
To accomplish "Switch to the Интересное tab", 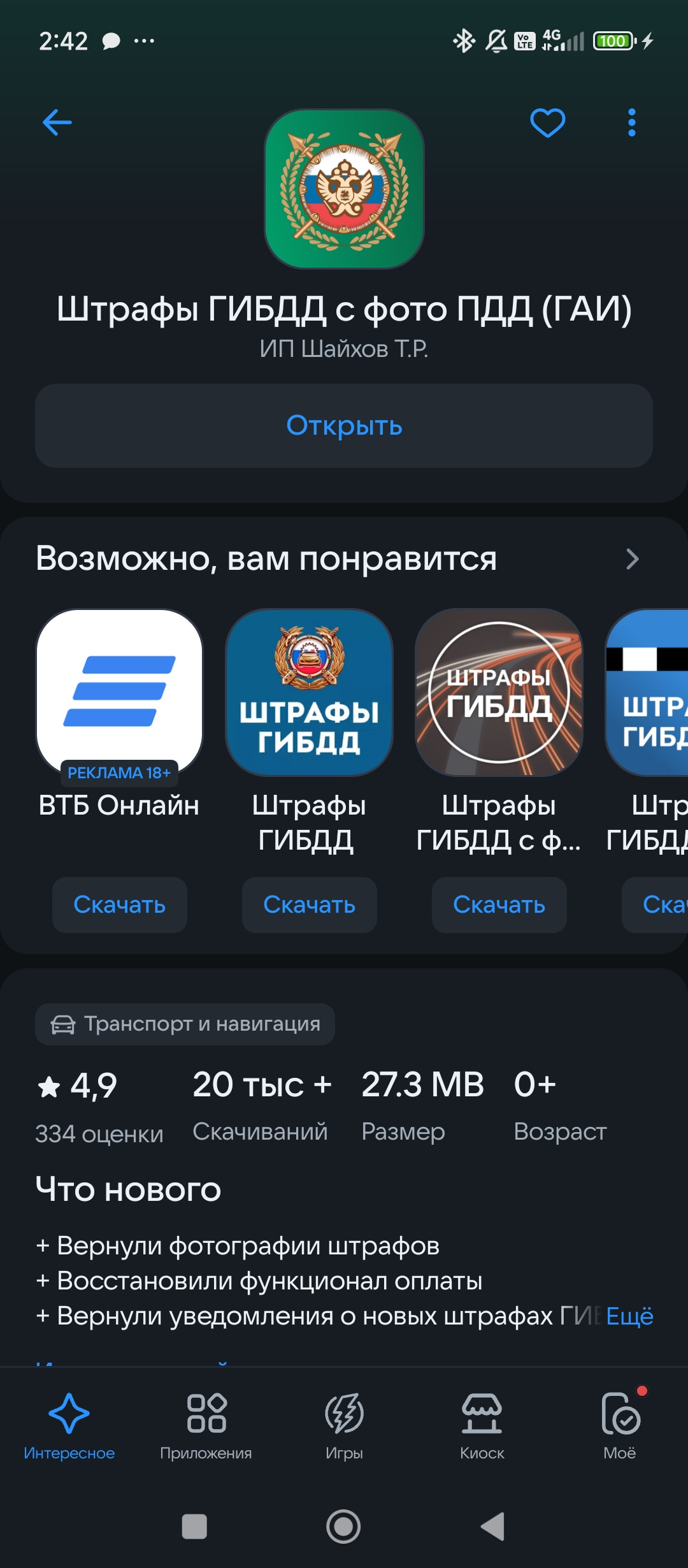I will pyautogui.click(x=69, y=1426).
